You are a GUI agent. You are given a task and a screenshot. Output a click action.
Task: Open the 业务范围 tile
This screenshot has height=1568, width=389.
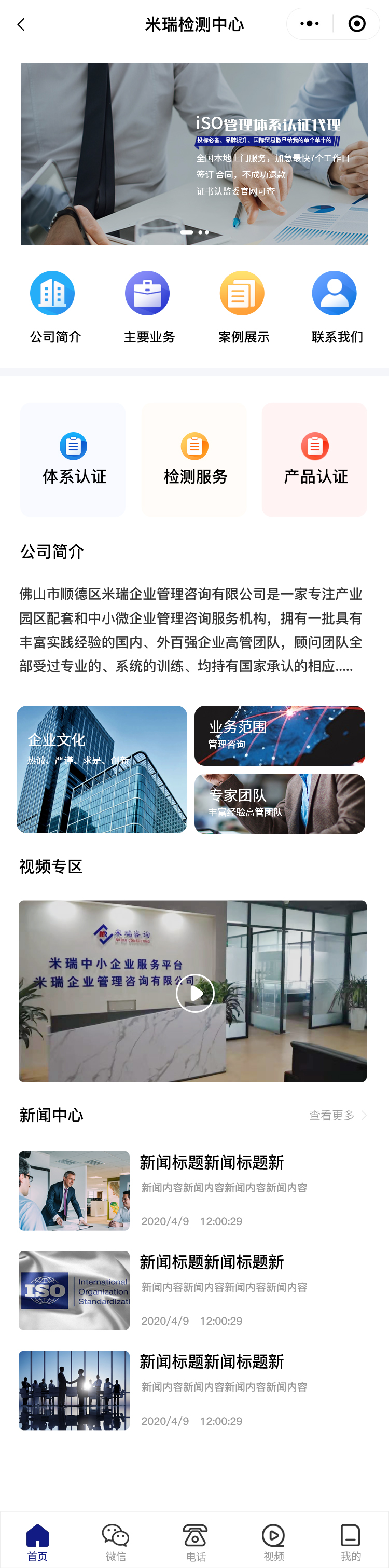[280, 735]
